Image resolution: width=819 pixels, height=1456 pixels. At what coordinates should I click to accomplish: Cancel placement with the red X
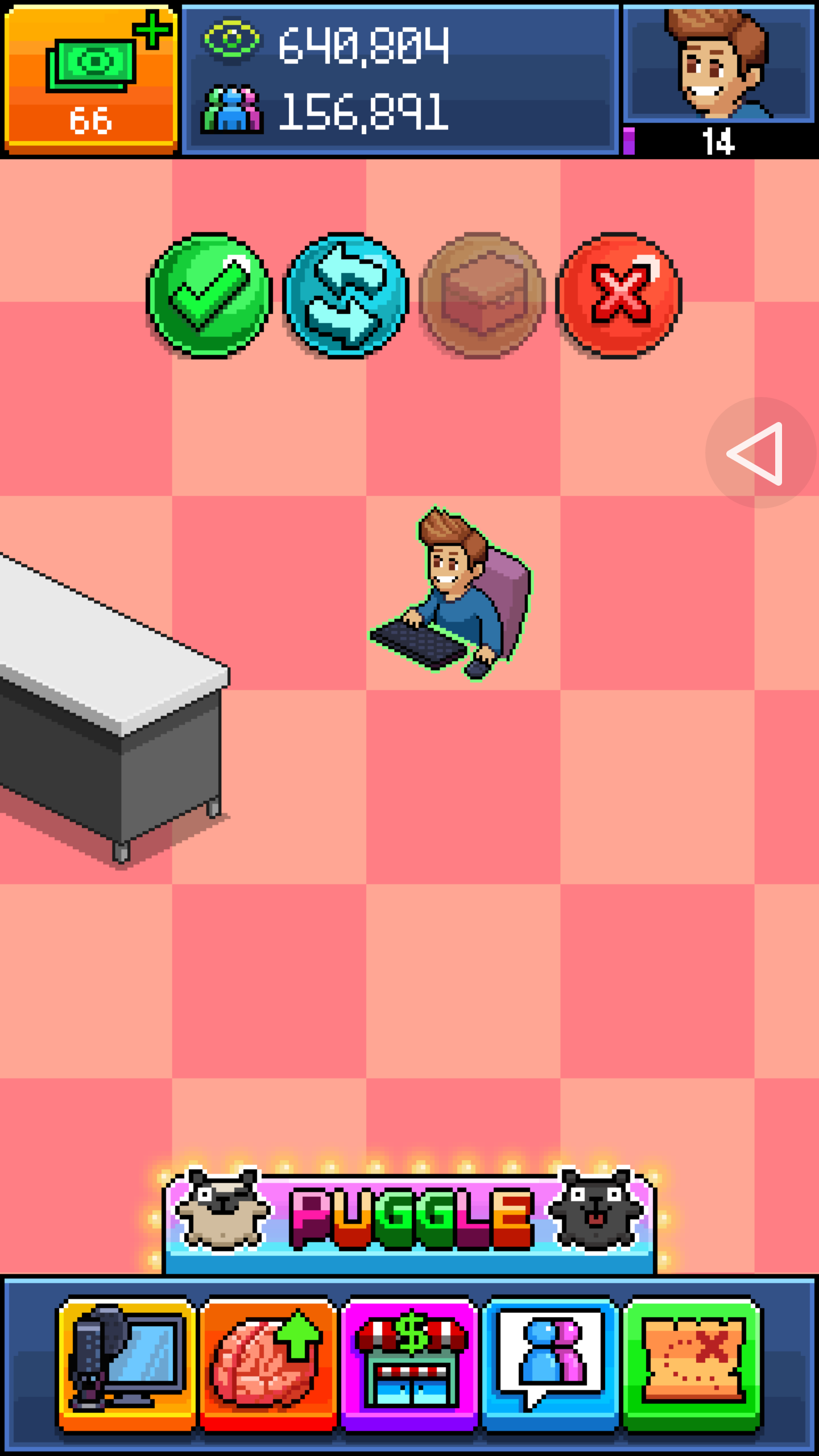619,296
